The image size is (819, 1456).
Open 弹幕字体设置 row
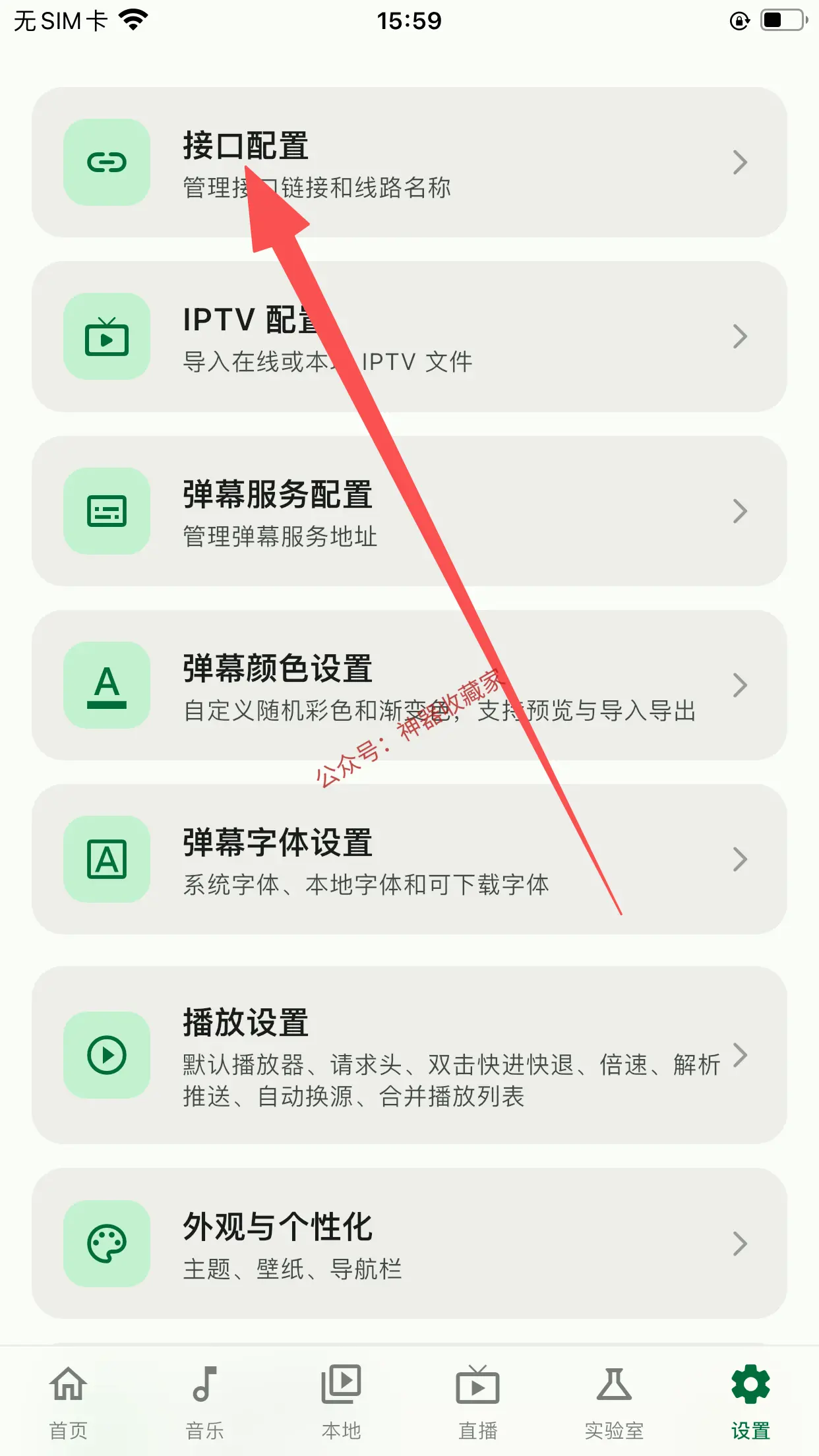click(409, 859)
